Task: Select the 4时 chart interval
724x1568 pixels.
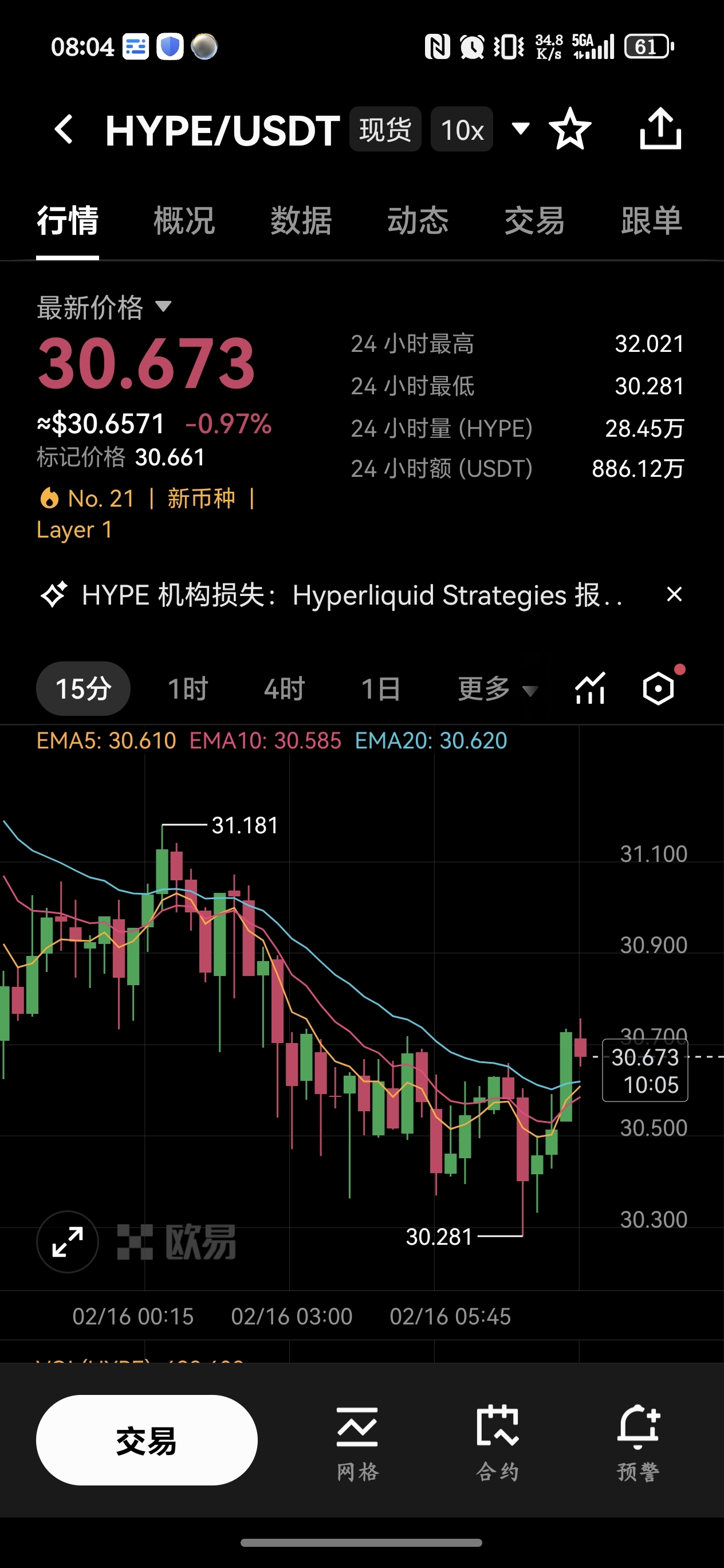Action: coord(284,689)
